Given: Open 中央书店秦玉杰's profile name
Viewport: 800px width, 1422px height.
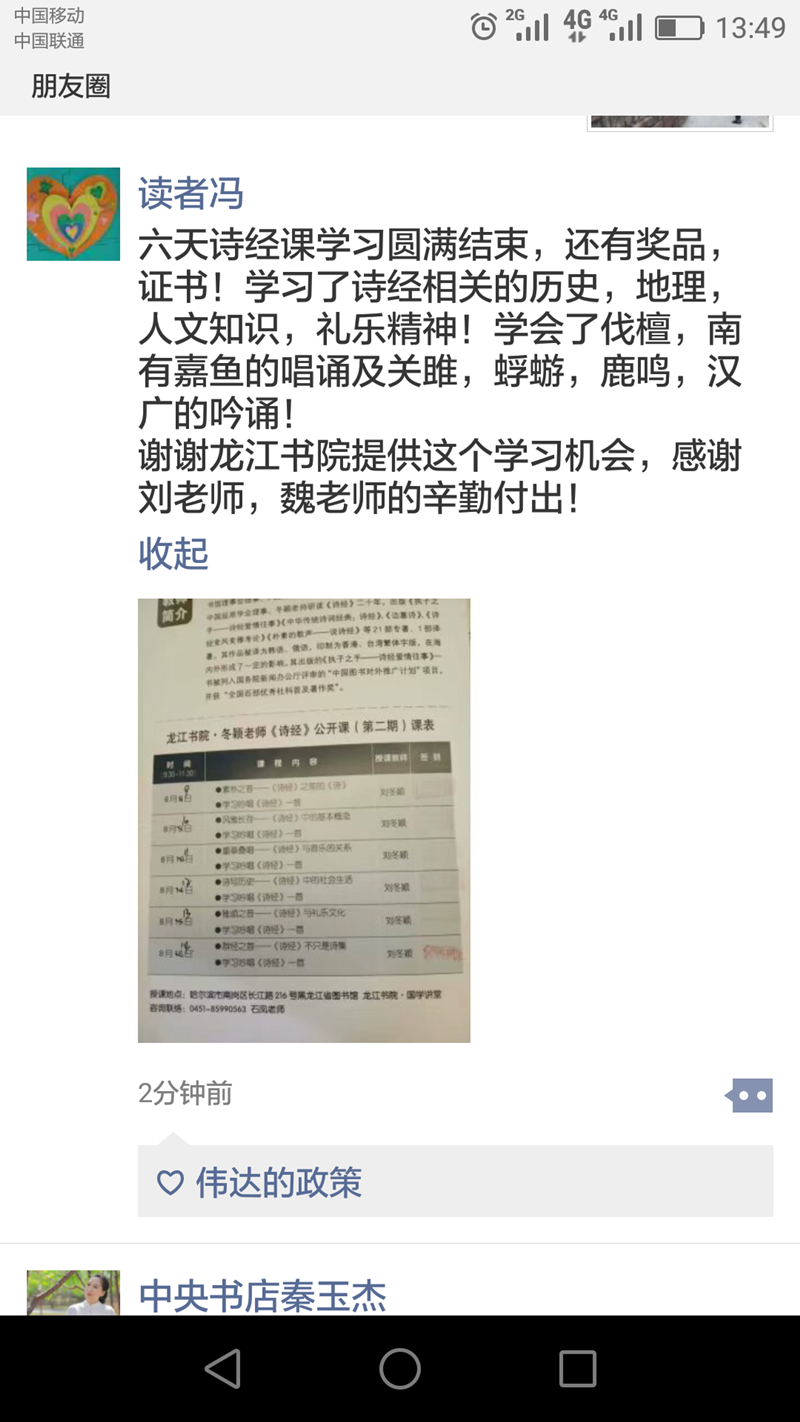Looking at the screenshot, I should coord(262,1296).
